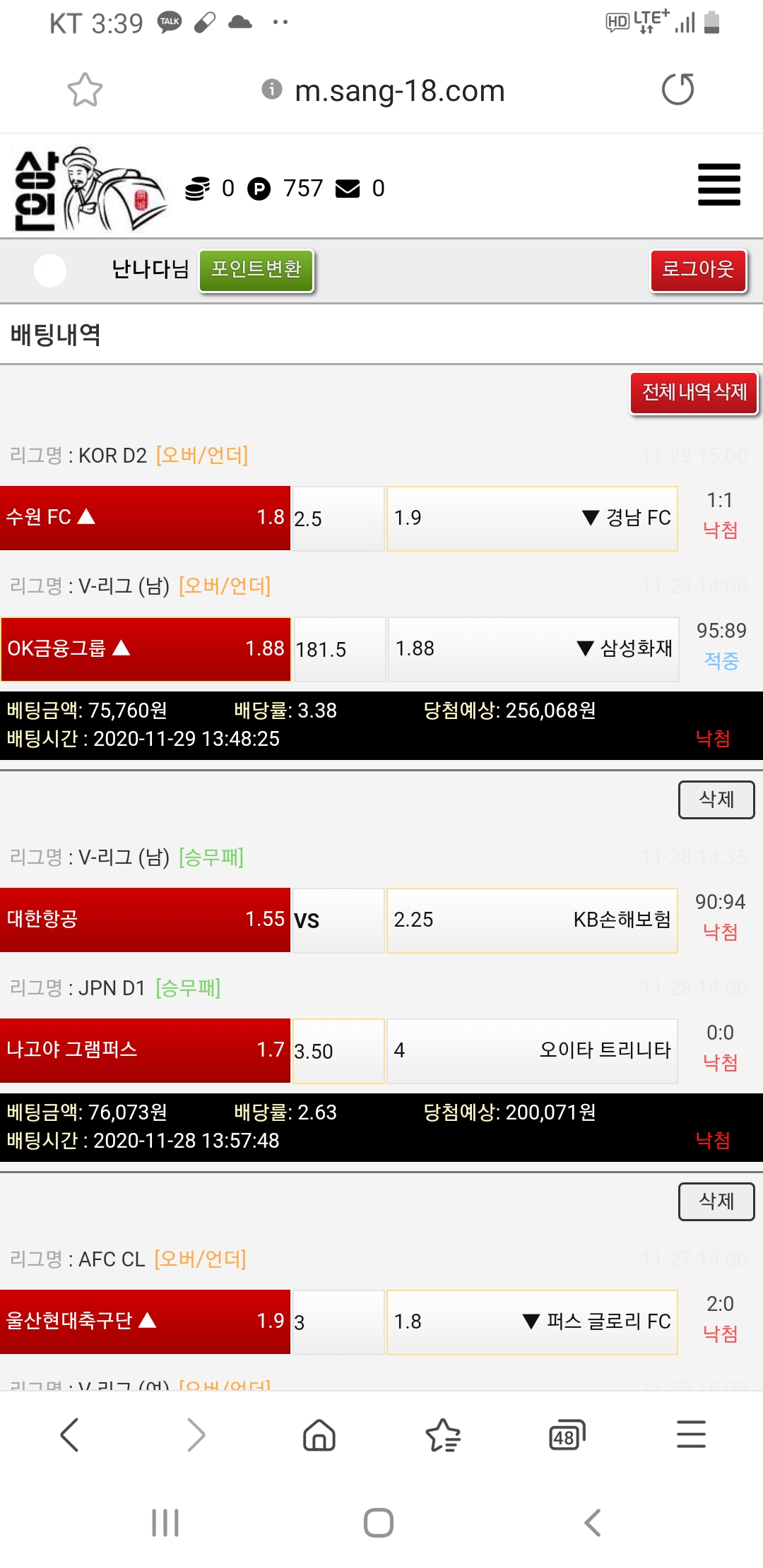Open the site logo home link

coord(88,189)
